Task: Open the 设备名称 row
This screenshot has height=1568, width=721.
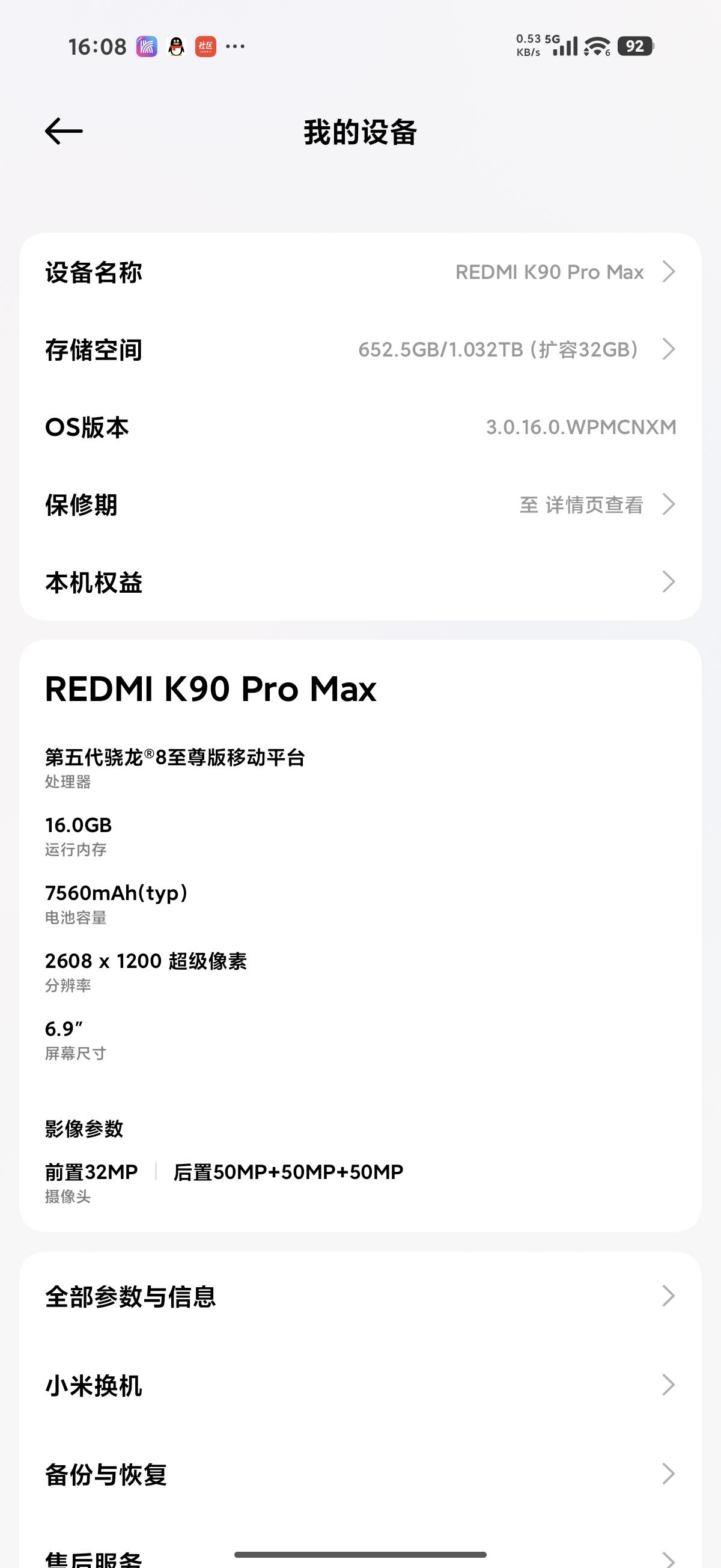Action: click(360, 272)
